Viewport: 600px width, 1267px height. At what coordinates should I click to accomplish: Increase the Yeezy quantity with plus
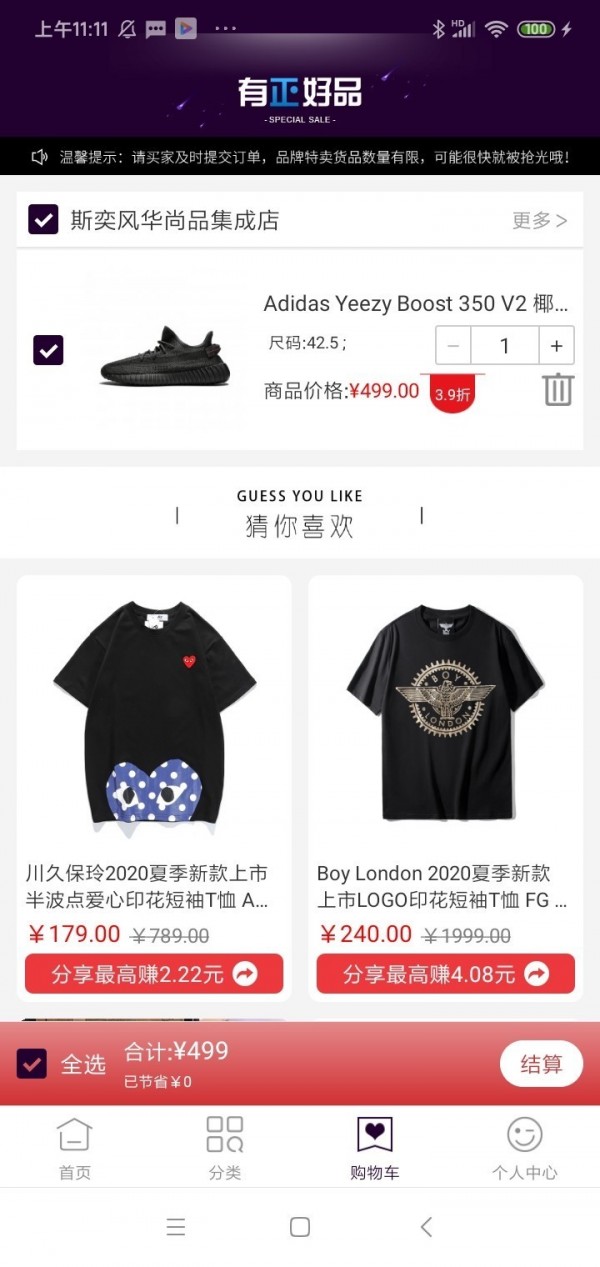point(556,346)
